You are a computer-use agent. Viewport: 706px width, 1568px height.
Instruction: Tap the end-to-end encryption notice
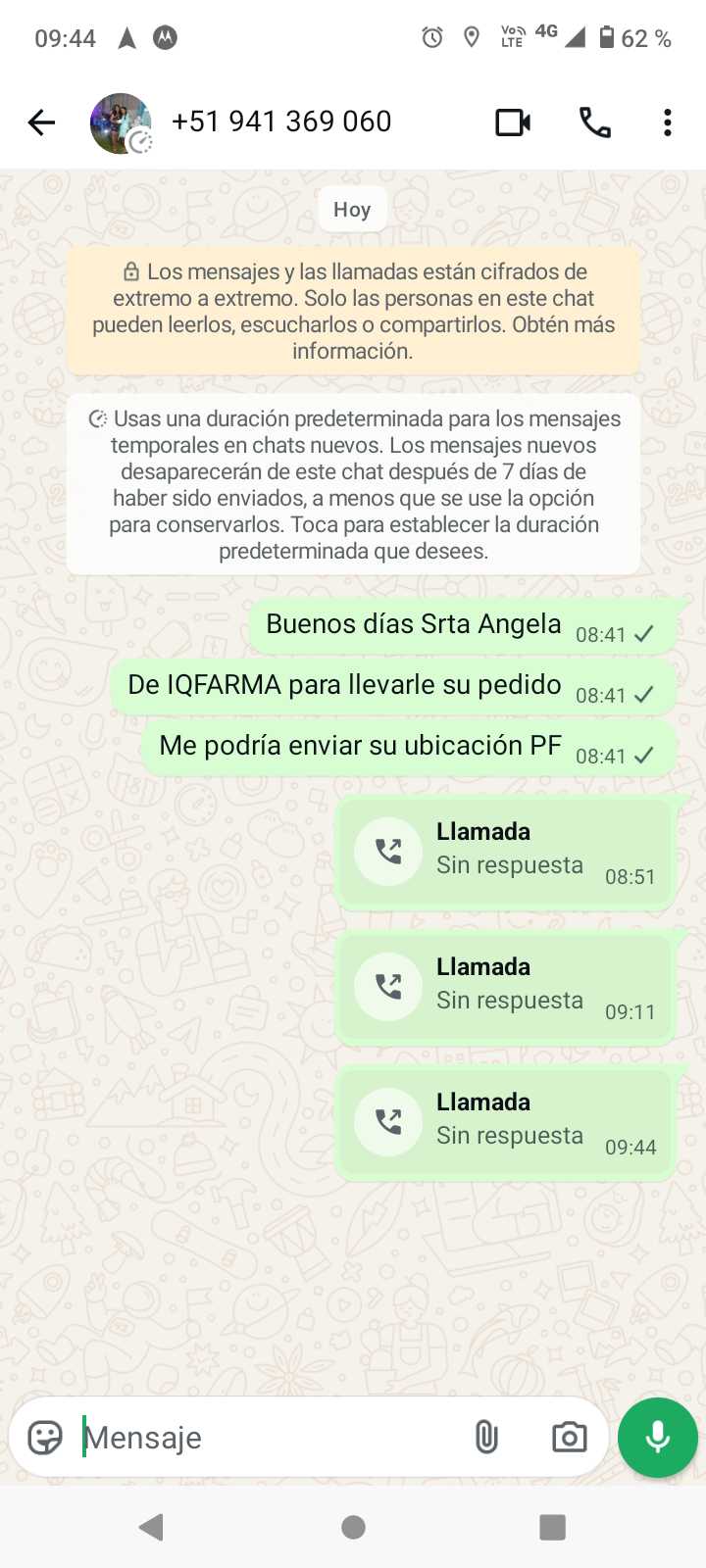353,311
